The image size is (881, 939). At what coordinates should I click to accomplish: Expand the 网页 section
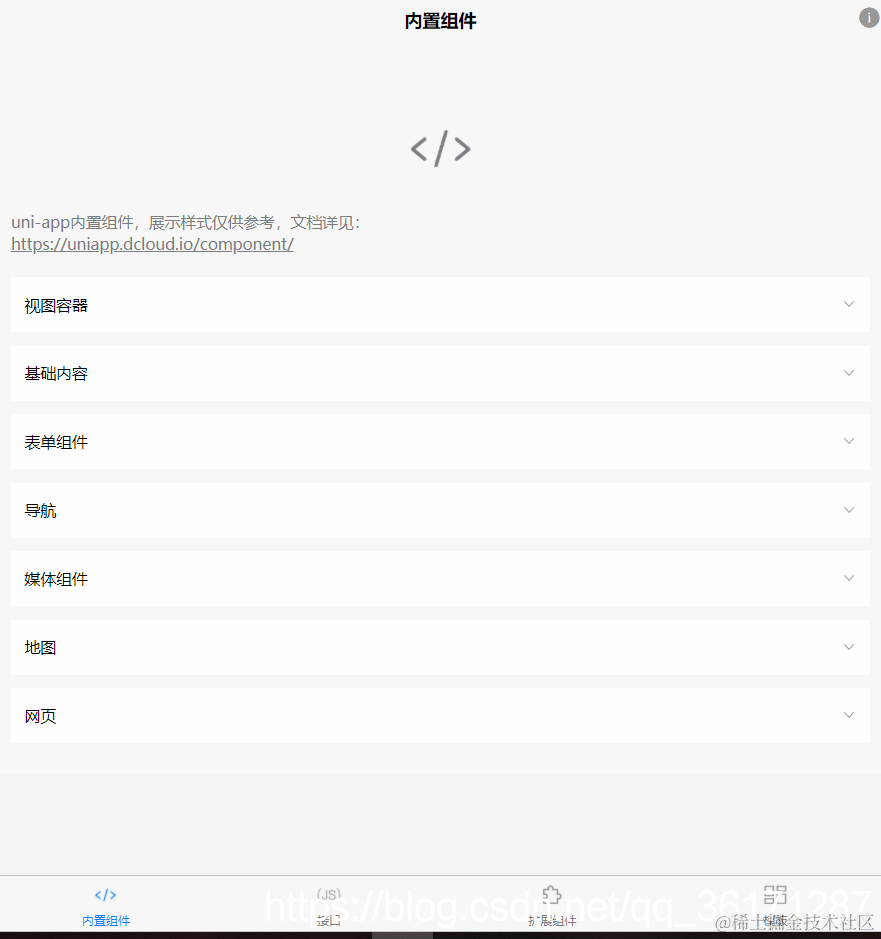tap(440, 715)
